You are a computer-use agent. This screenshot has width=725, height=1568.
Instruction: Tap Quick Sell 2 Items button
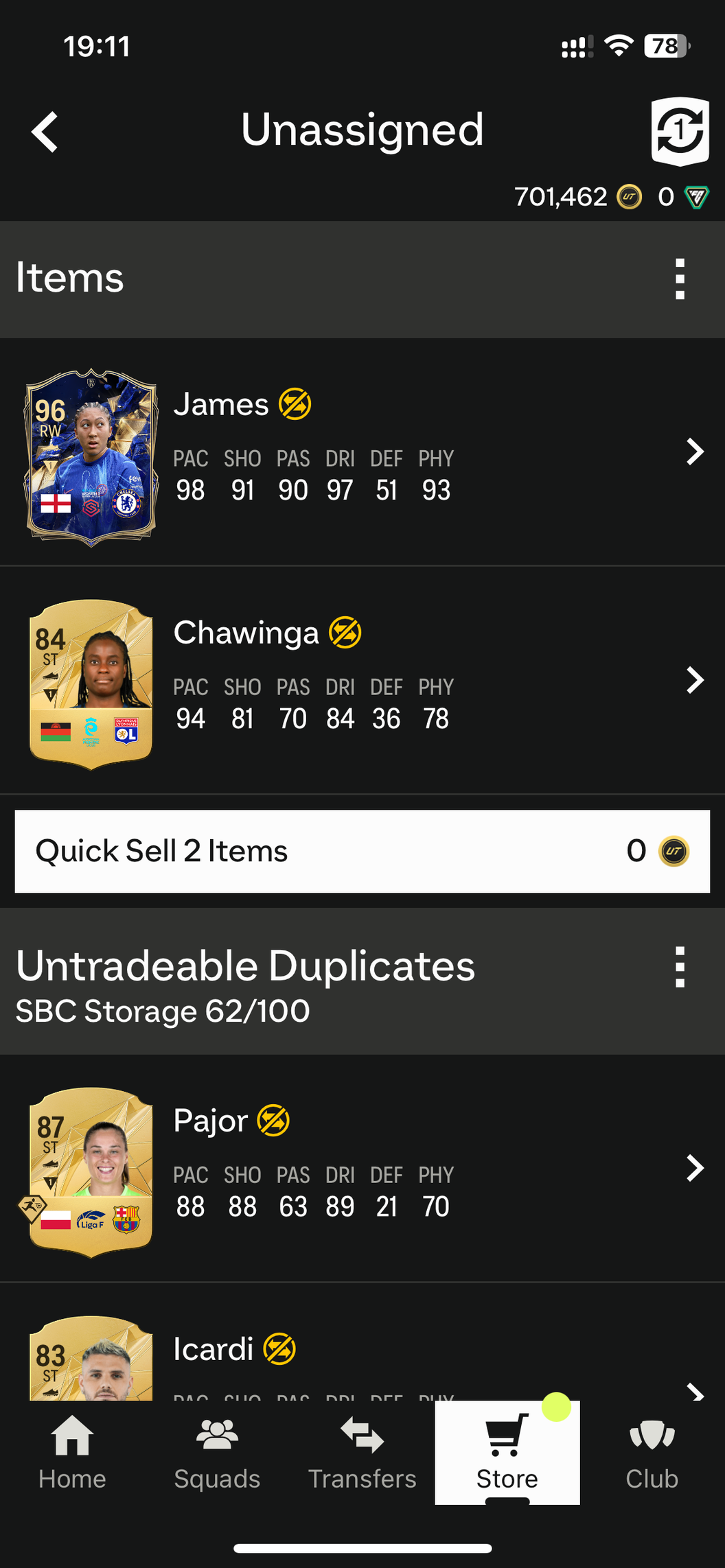(x=362, y=852)
